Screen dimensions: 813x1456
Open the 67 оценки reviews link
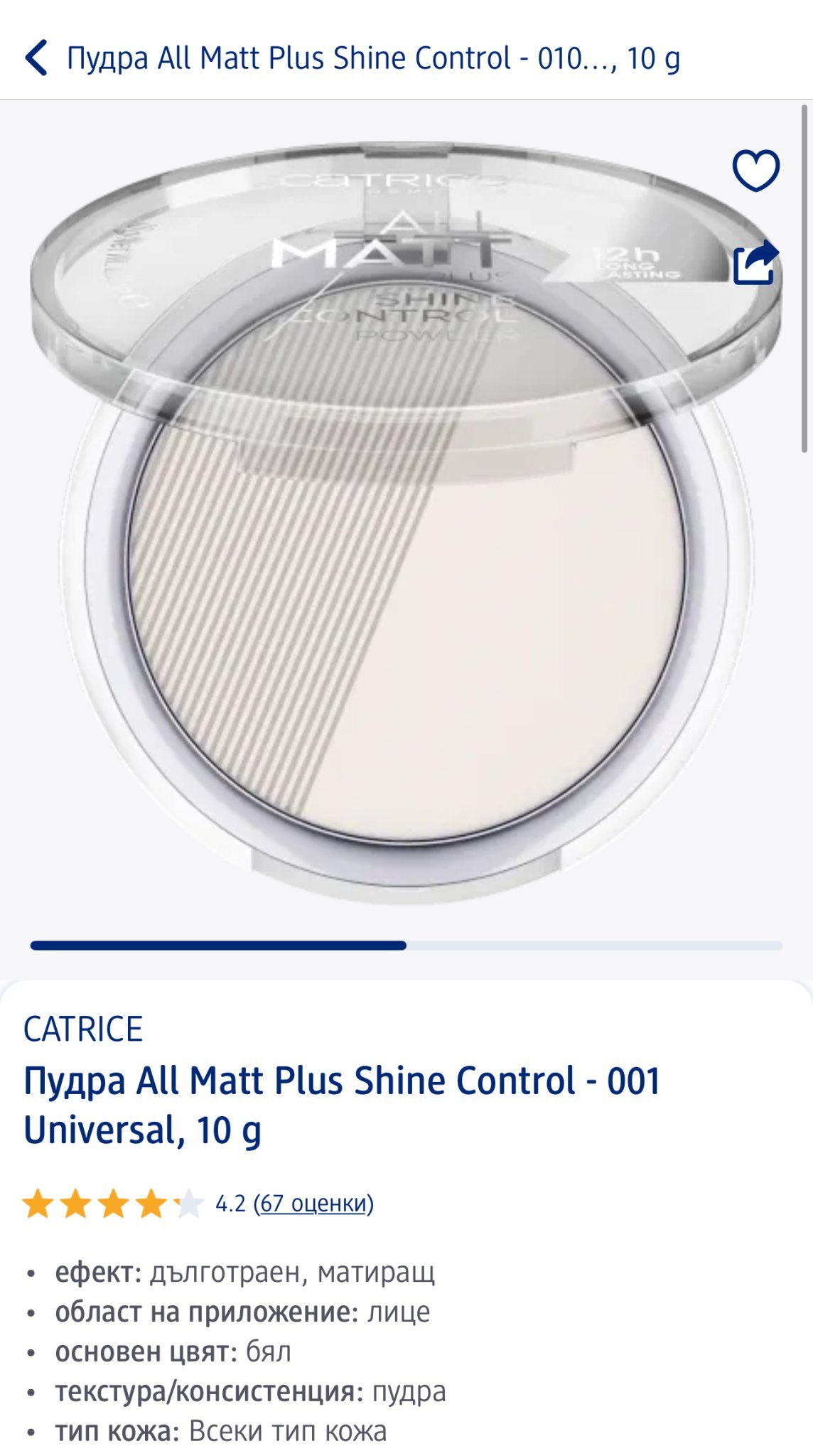[x=313, y=1204]
